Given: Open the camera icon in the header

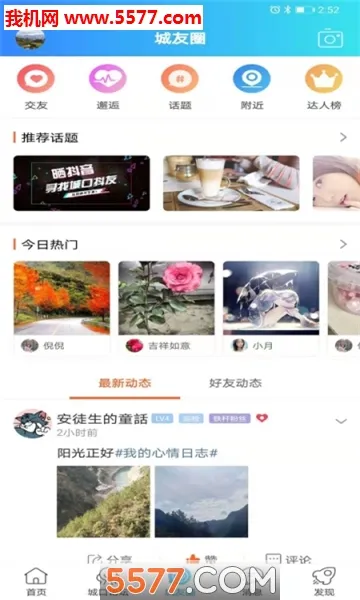Looking at the screenshot, I should pos(330,38).
